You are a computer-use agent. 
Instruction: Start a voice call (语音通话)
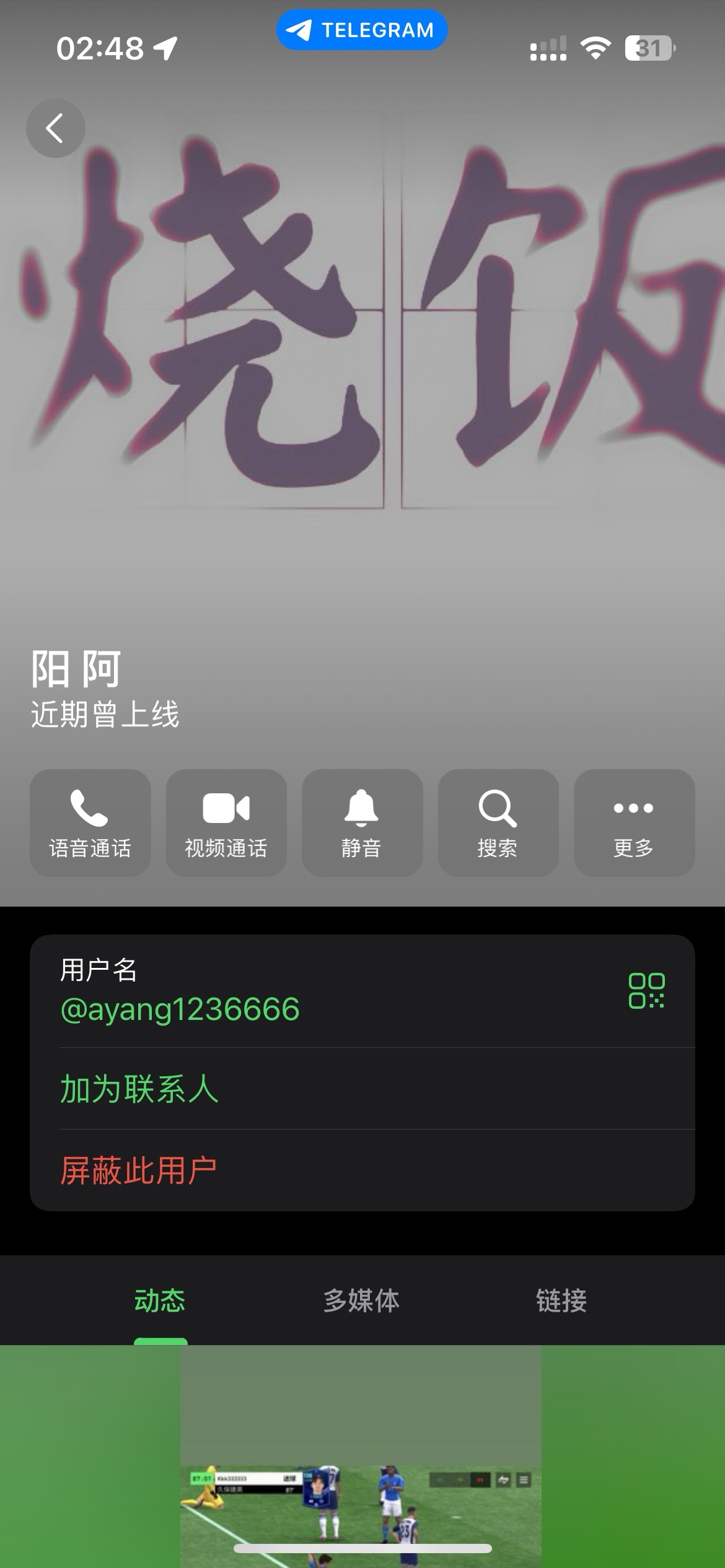tap(90, 822)
